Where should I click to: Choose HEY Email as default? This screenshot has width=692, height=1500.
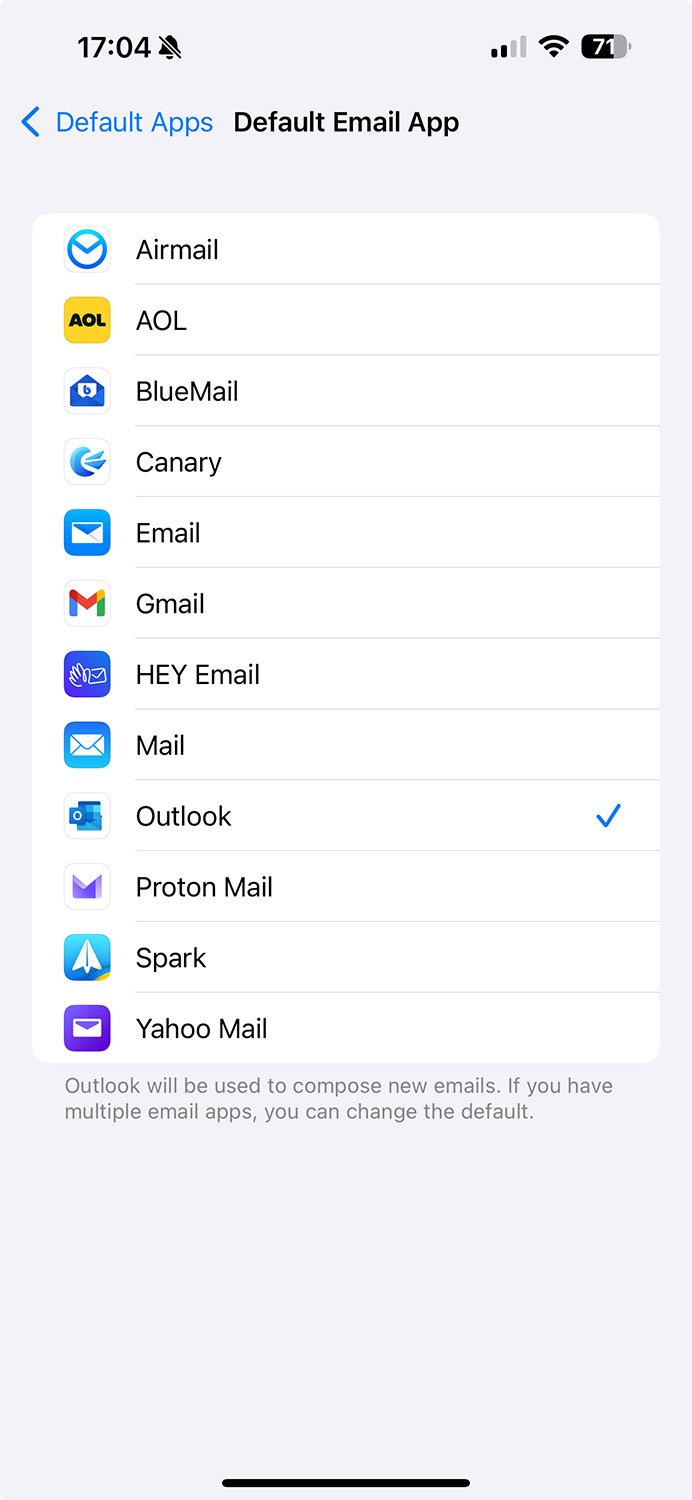pyautogui.click(x=346, y=675)
